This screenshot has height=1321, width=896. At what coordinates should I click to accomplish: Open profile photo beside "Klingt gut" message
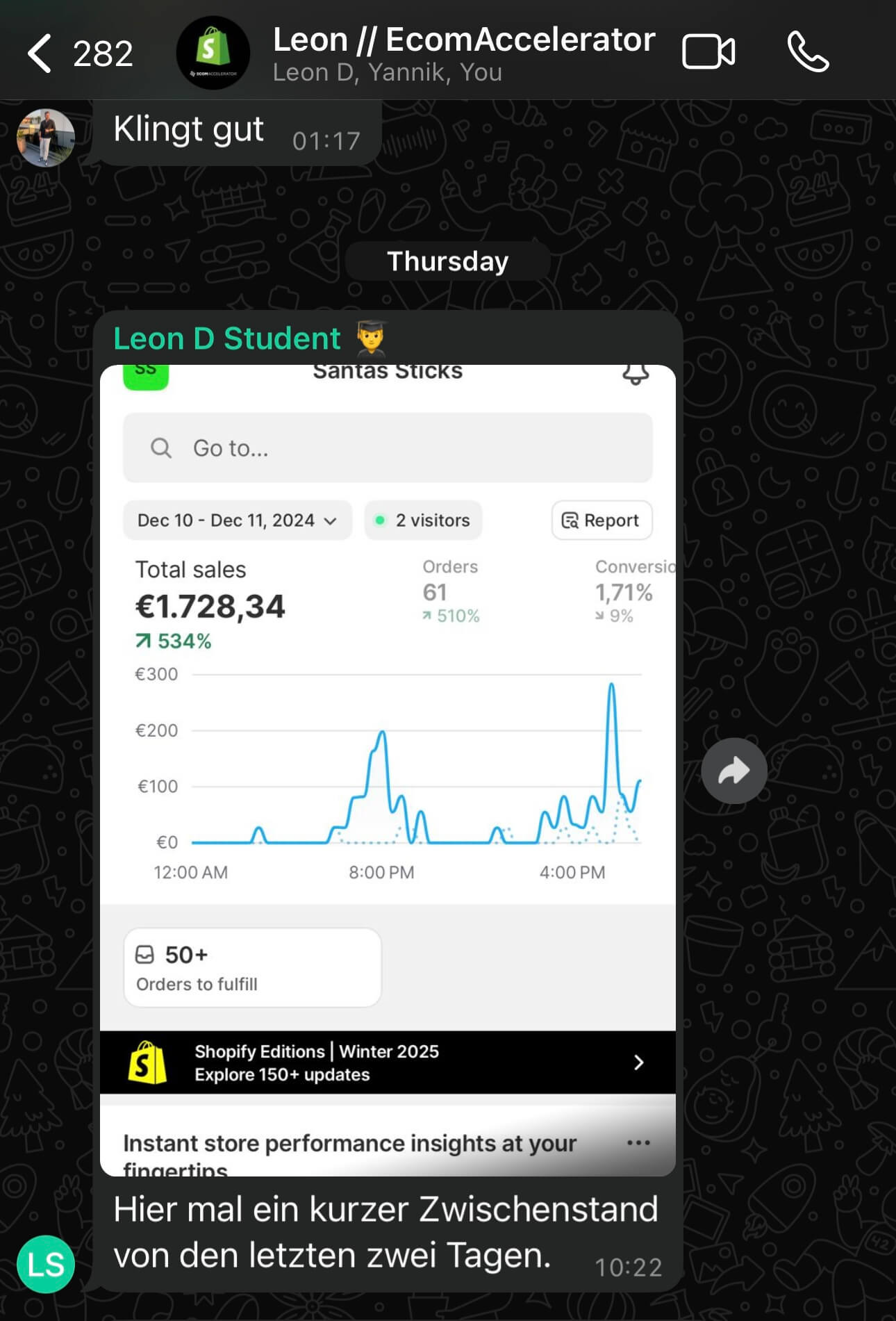click(x=46, y=138)
